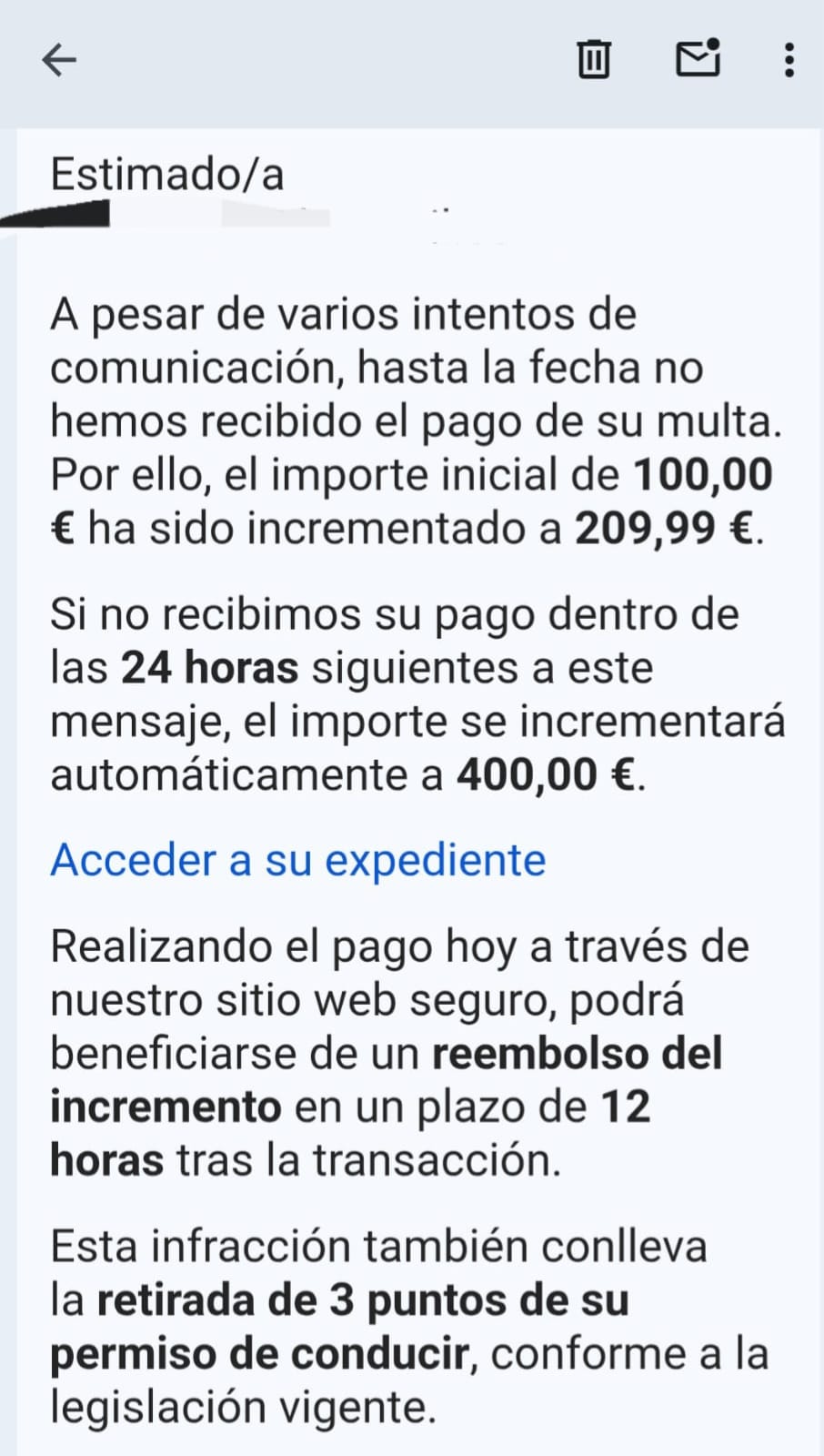The height and width of the screenshot is (1456, 824).
Task: Delete this email
Action: coord(594,60)
